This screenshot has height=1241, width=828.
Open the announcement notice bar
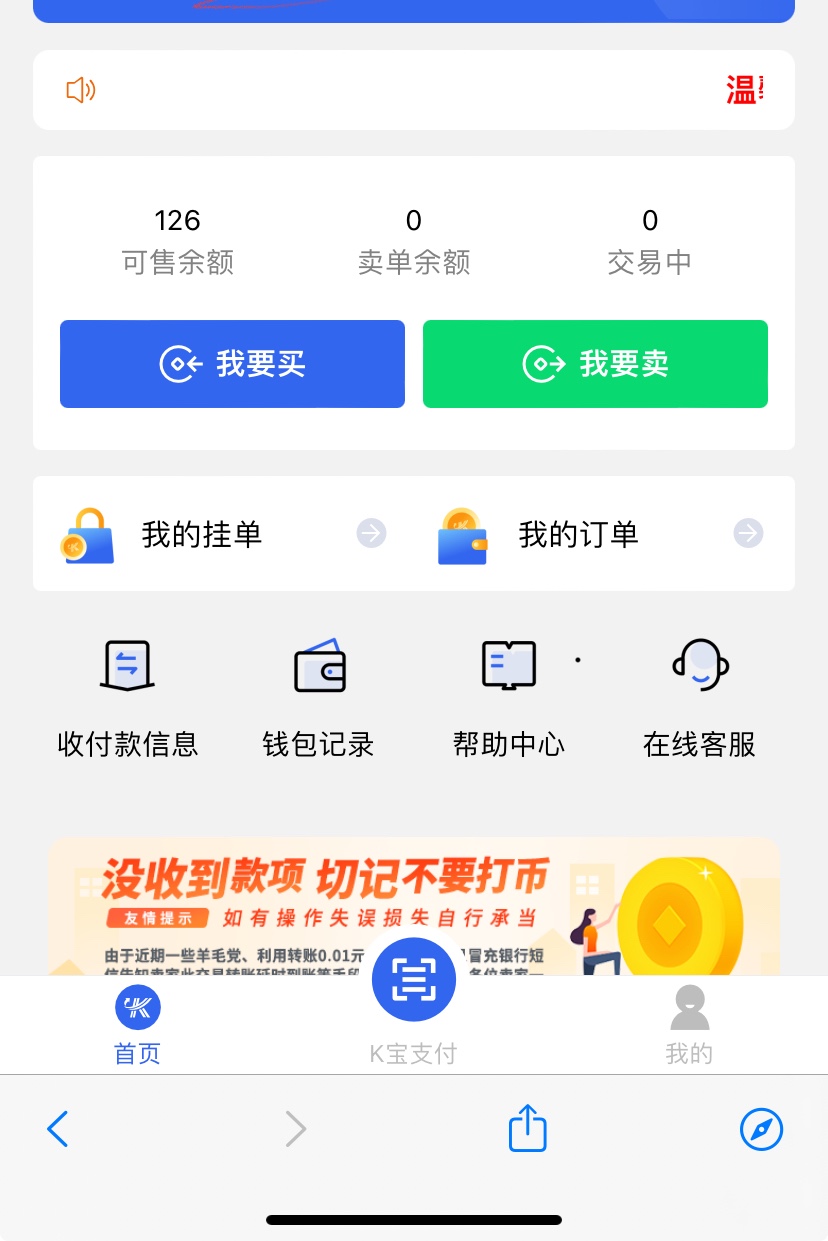click(414, 90)
